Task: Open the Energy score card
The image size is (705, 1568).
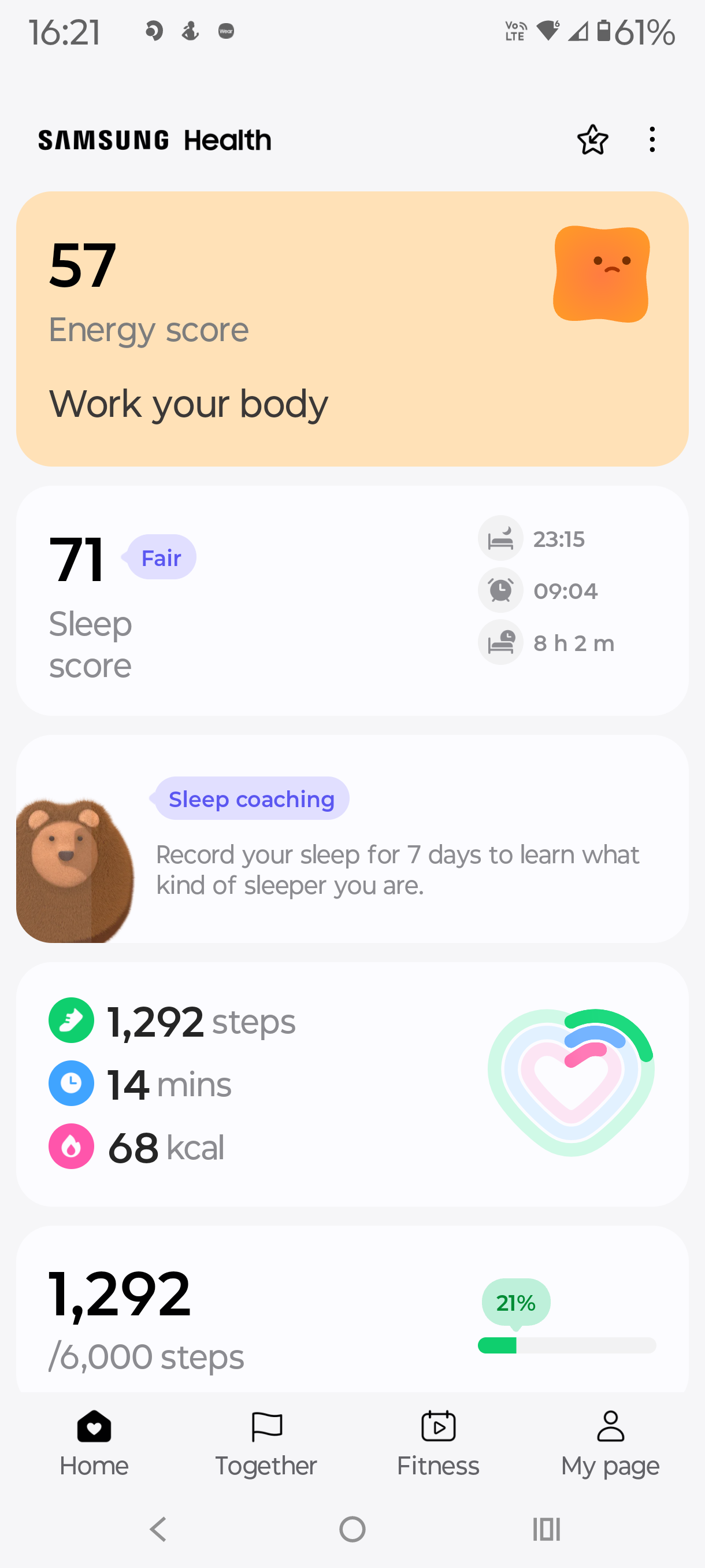Action: pyautogui.click(x=352, y=329)
